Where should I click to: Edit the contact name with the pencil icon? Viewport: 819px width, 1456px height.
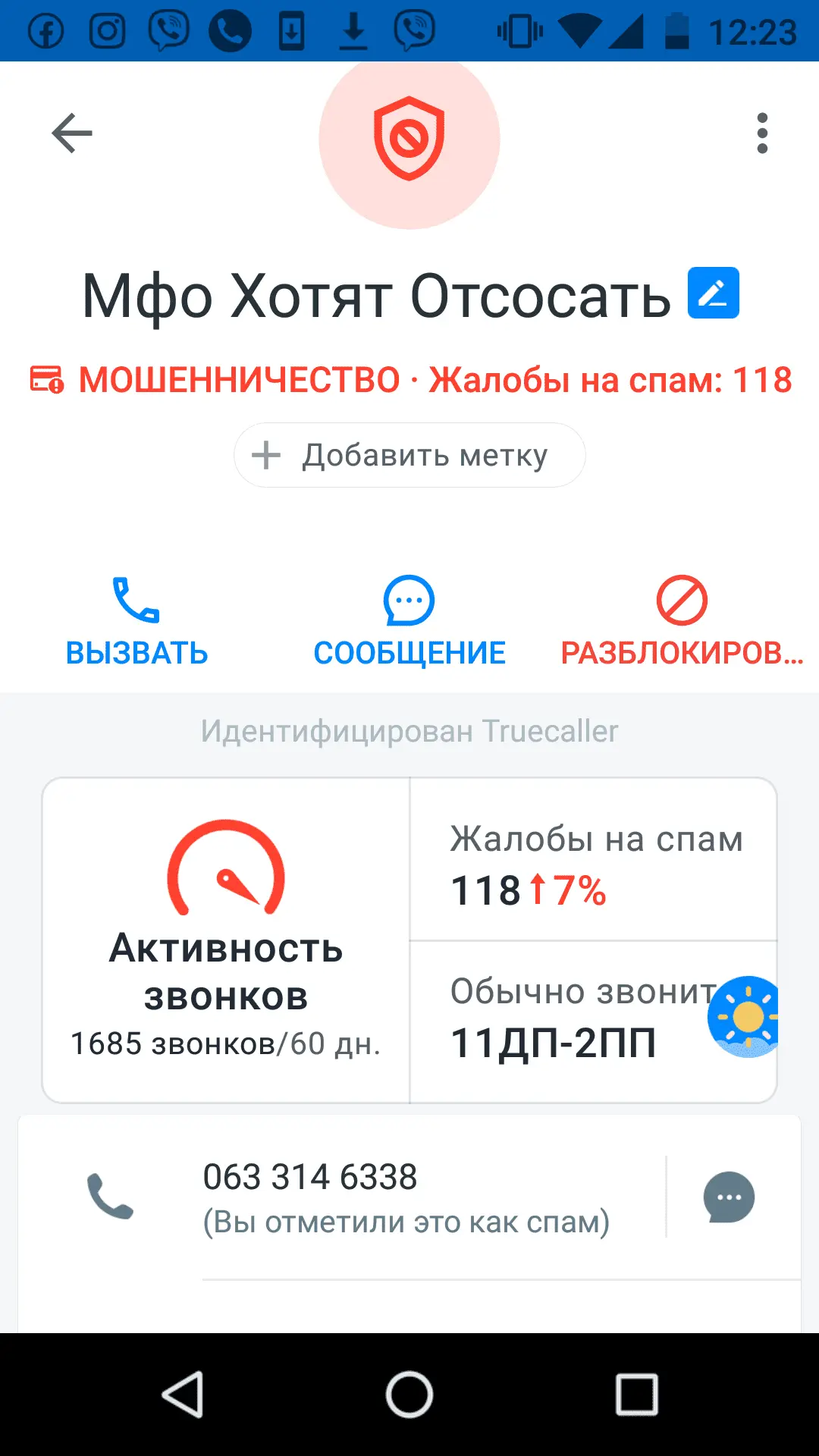pos(713,293)
